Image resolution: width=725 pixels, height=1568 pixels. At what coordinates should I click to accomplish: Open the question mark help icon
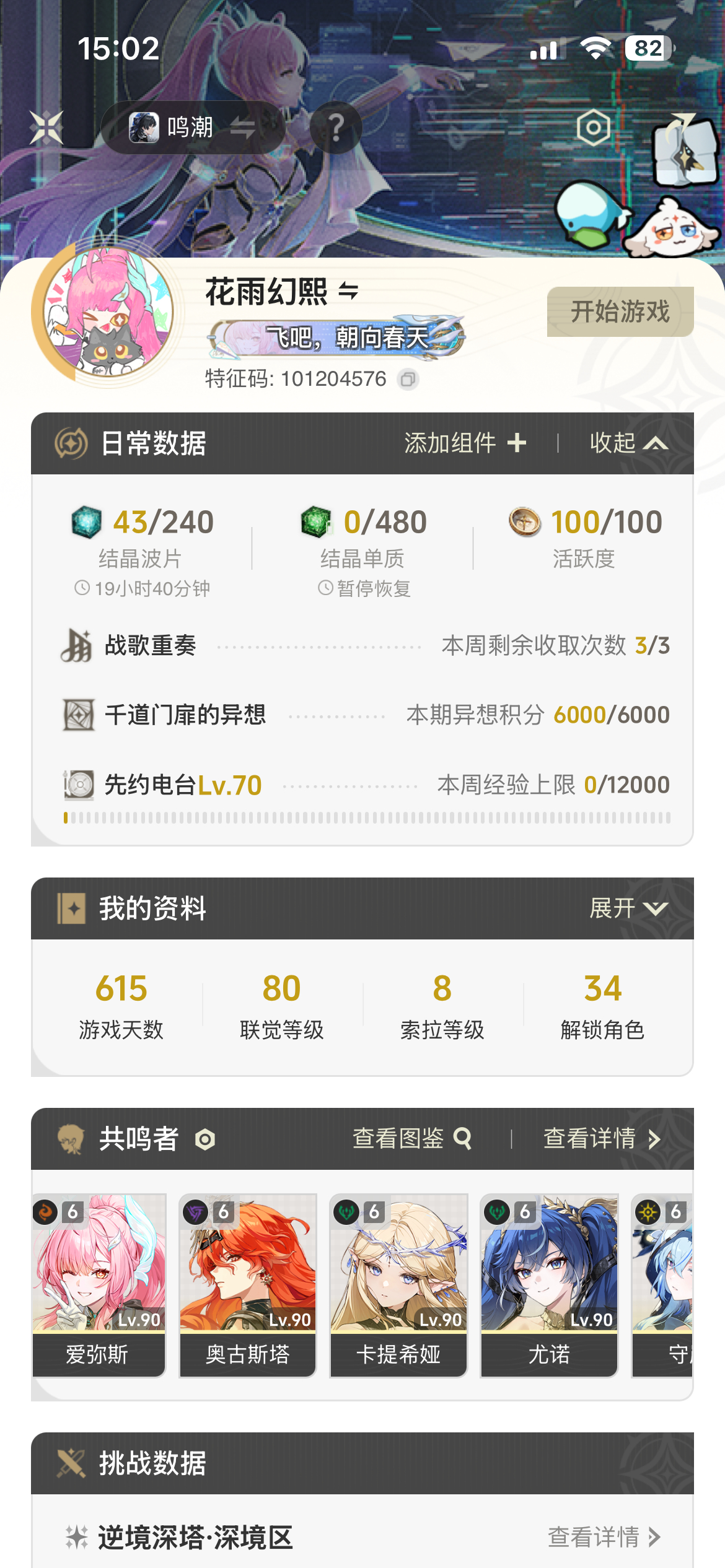[335, 128]
